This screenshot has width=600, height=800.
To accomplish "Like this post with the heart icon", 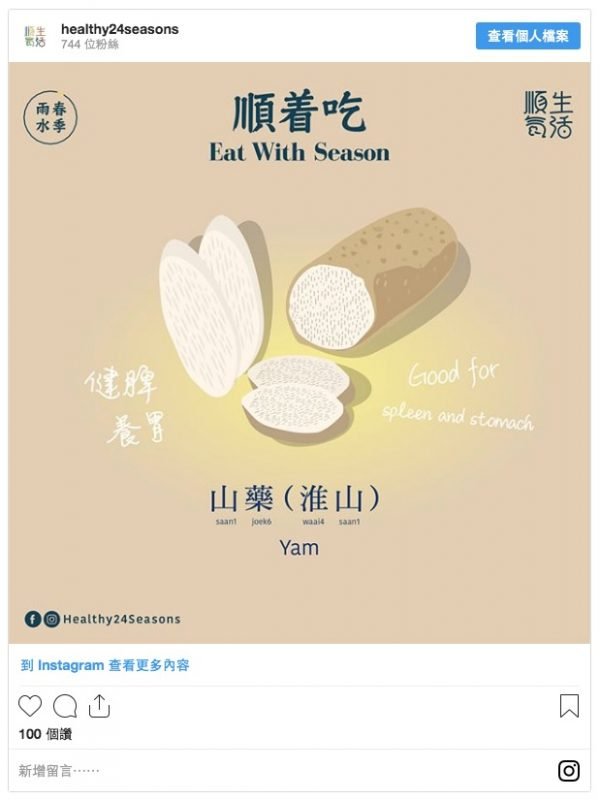I will coord(31,706).
